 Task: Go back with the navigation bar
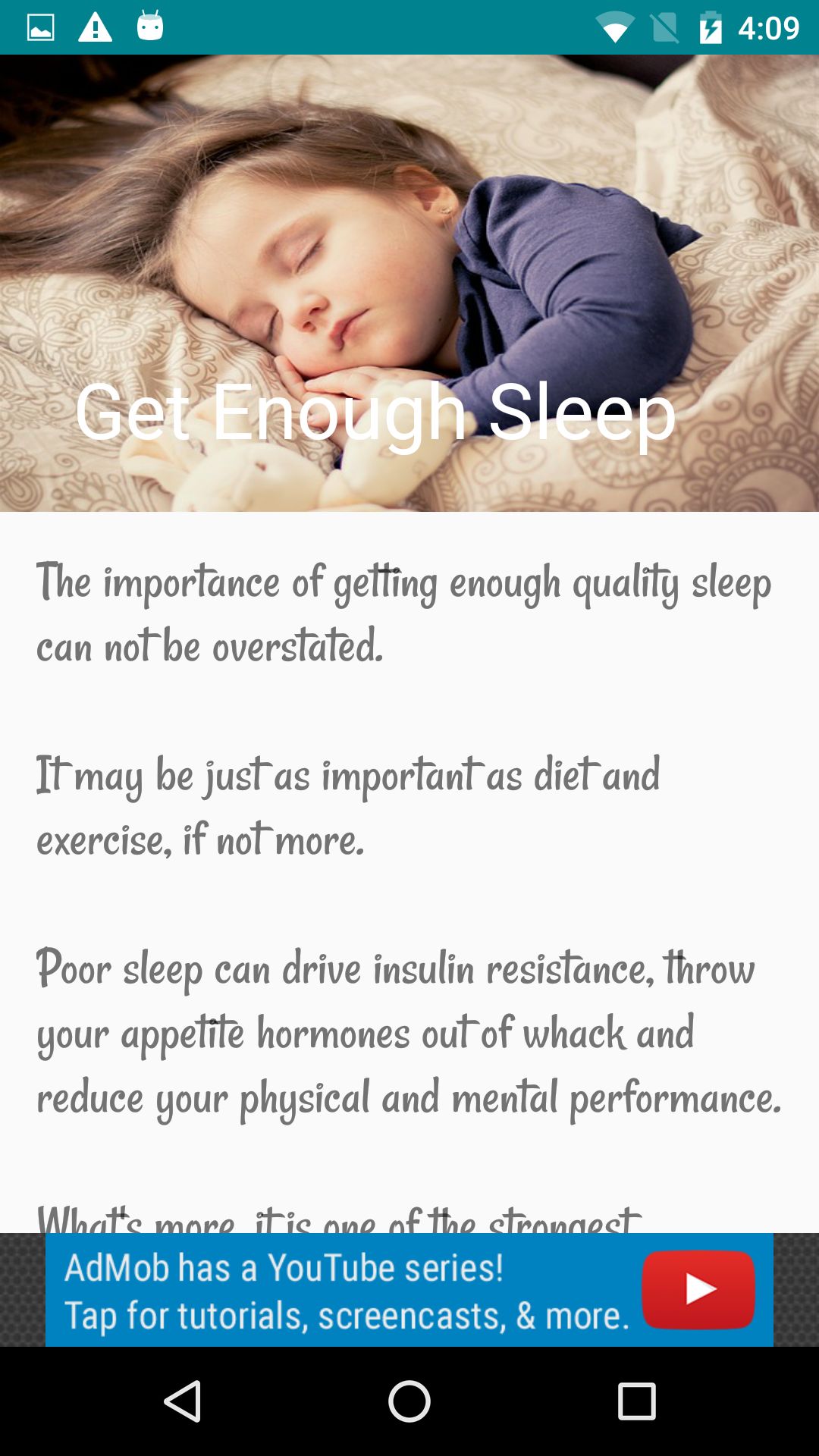[x=182, y=1401]
